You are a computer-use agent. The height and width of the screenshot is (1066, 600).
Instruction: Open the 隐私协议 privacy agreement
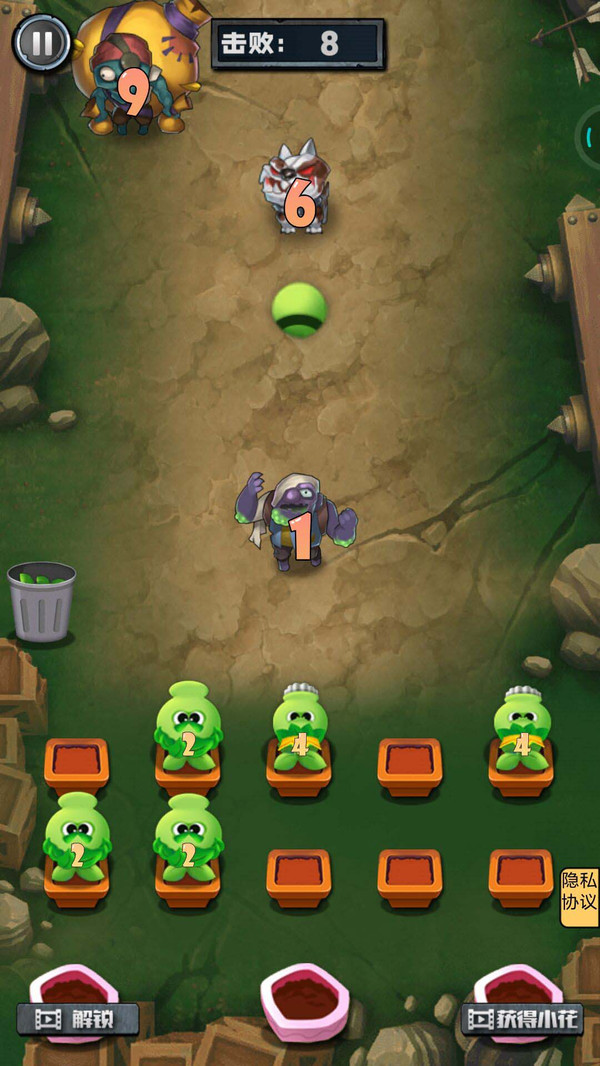point(579,897)
